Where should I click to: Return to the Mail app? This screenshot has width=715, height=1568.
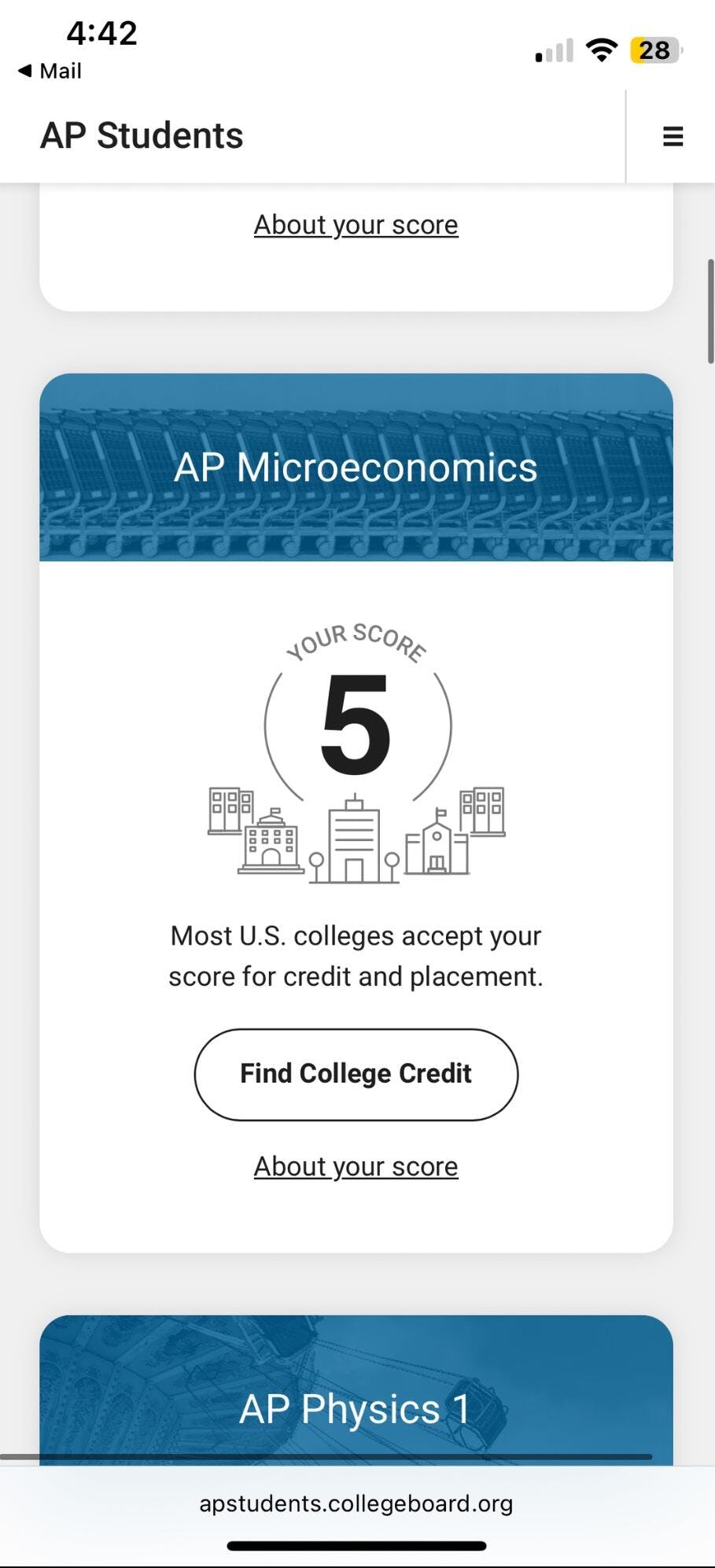[x=50, y=71]
